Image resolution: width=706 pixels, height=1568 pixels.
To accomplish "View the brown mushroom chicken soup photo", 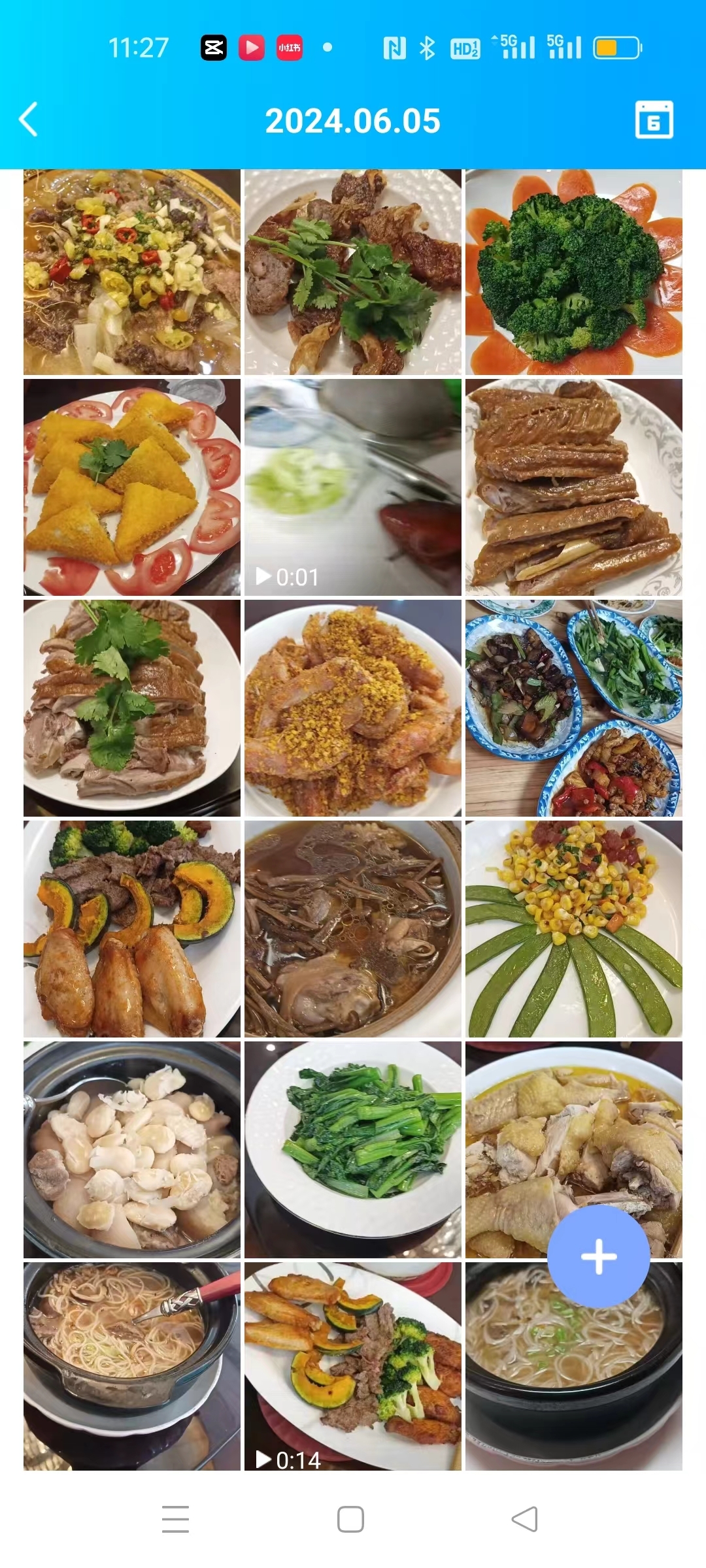I will (x=352, y=928).
